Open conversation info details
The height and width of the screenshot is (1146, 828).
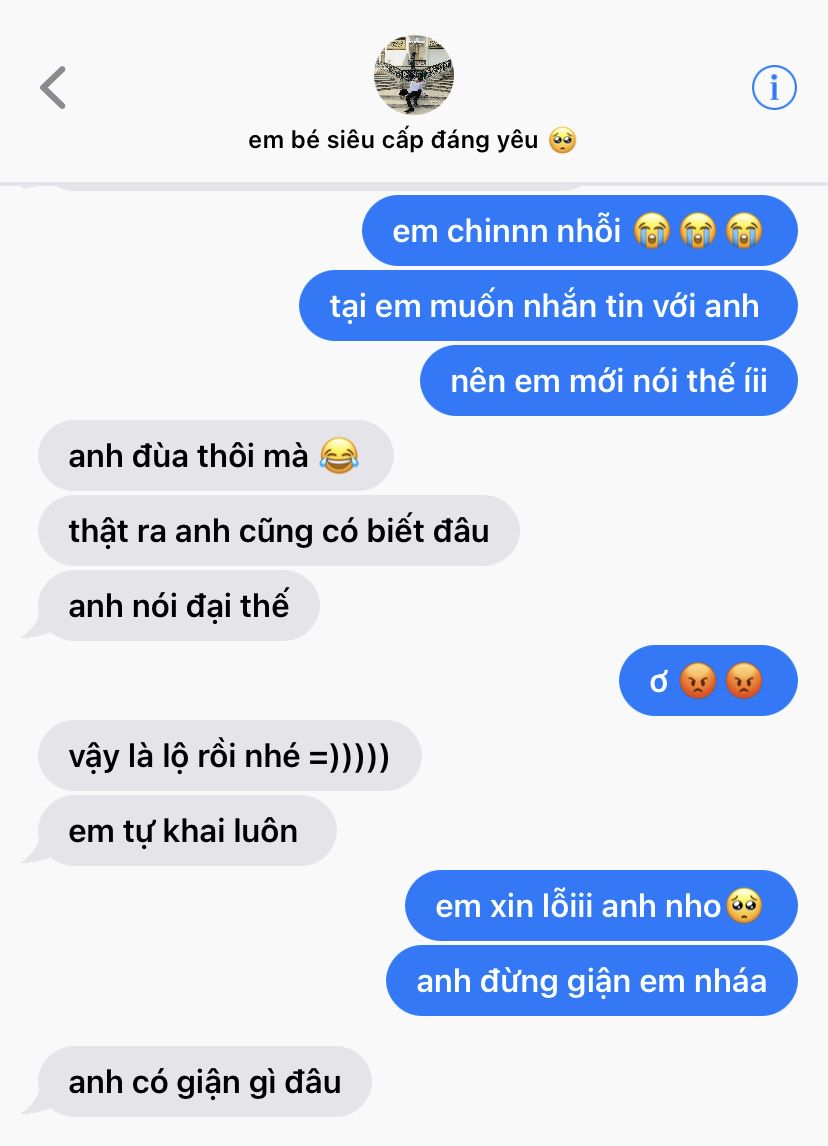click(x=773, y=89)
